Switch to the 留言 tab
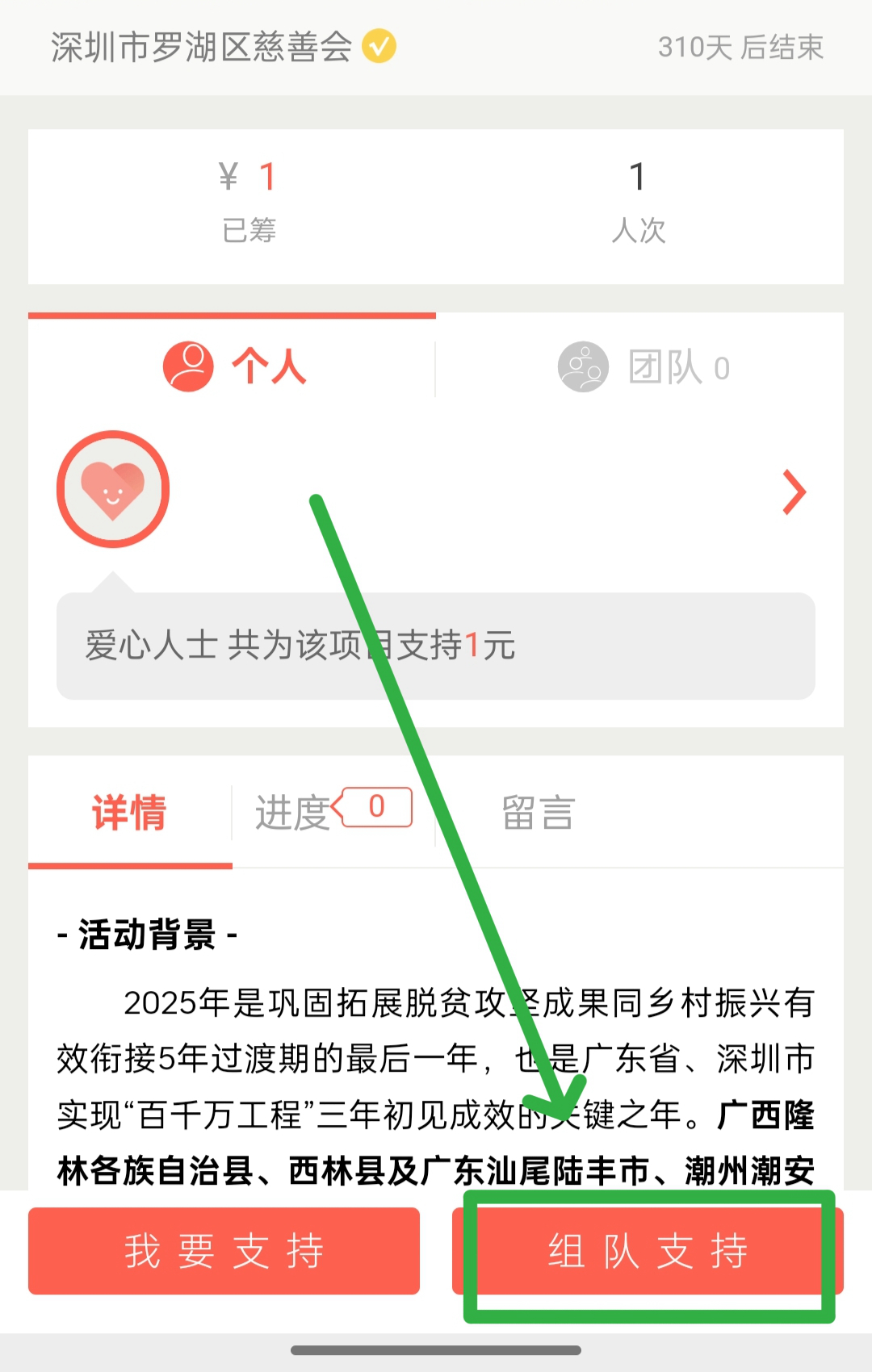The width and height of the screenshot is (872, 1372). click(x=539, y=812)
